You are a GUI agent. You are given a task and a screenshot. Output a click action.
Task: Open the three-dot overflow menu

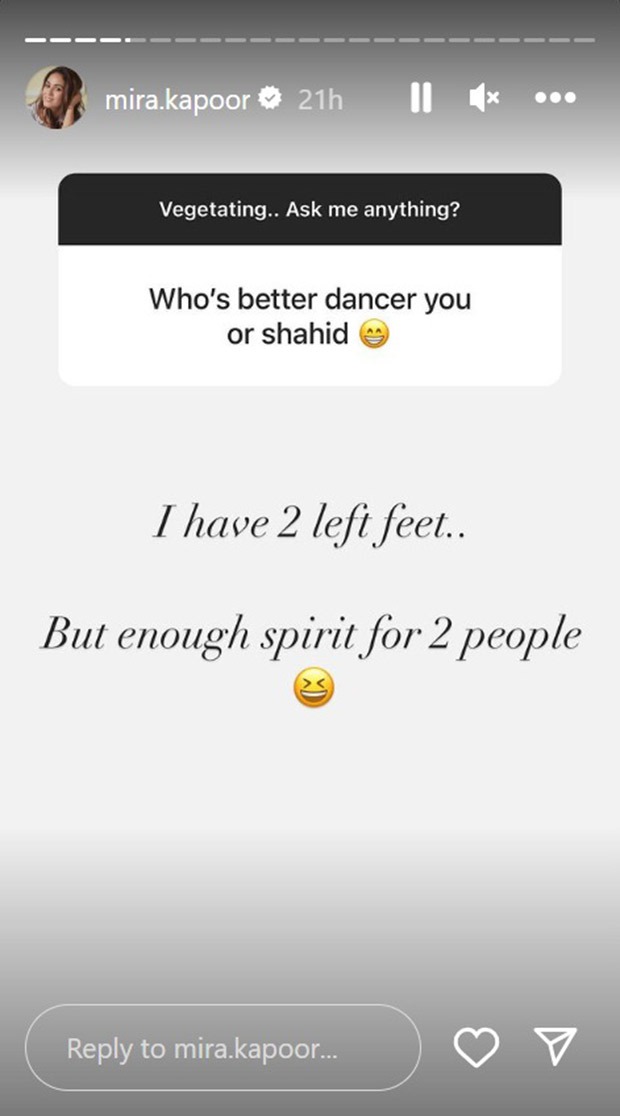pyautogui.click(x=555, y=98)
